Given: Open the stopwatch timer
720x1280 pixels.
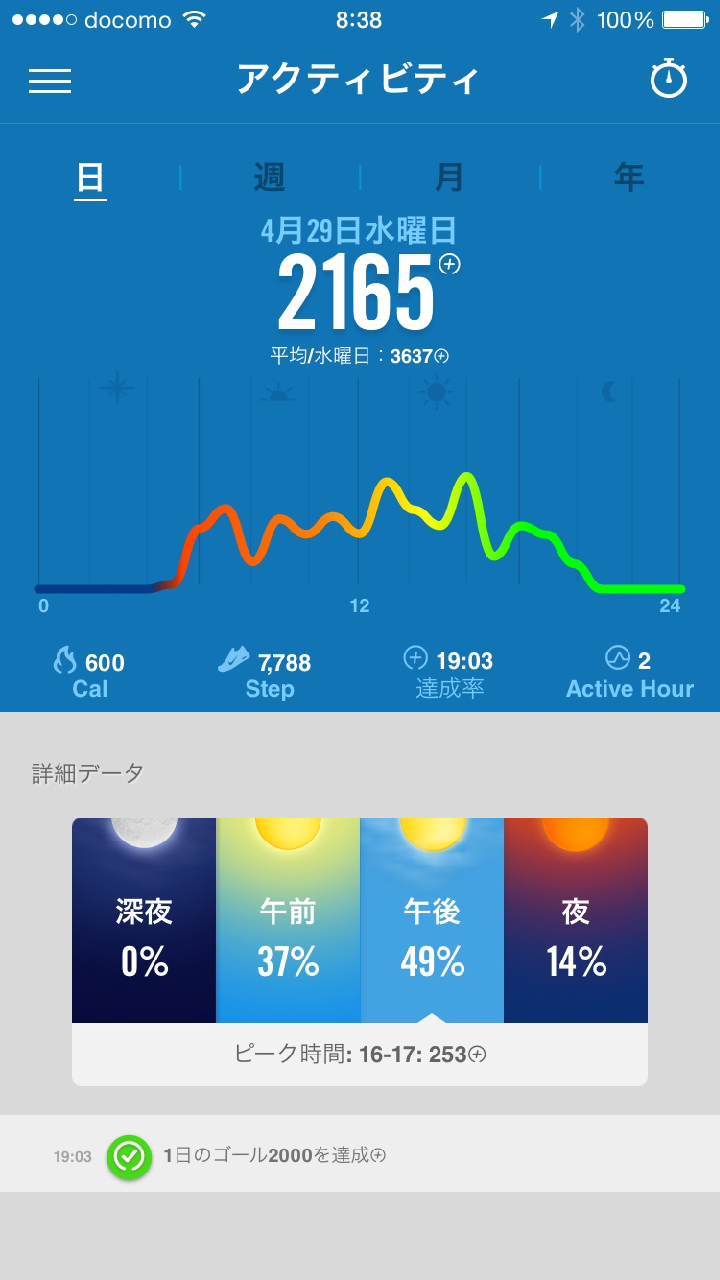Looking at the screenshot, I should pyautogui.click(x=669, y=79).
